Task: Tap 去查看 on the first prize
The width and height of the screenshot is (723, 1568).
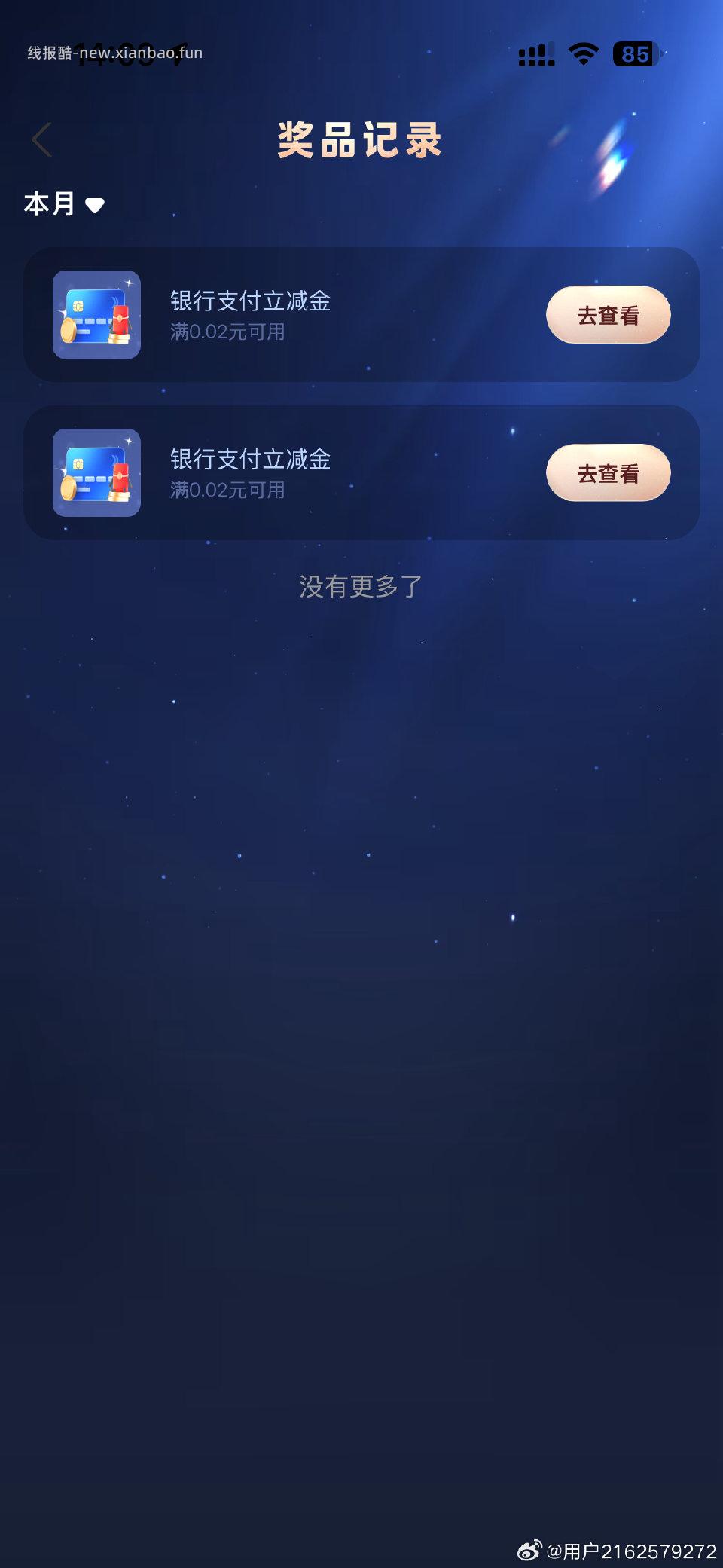Action: 607,316
